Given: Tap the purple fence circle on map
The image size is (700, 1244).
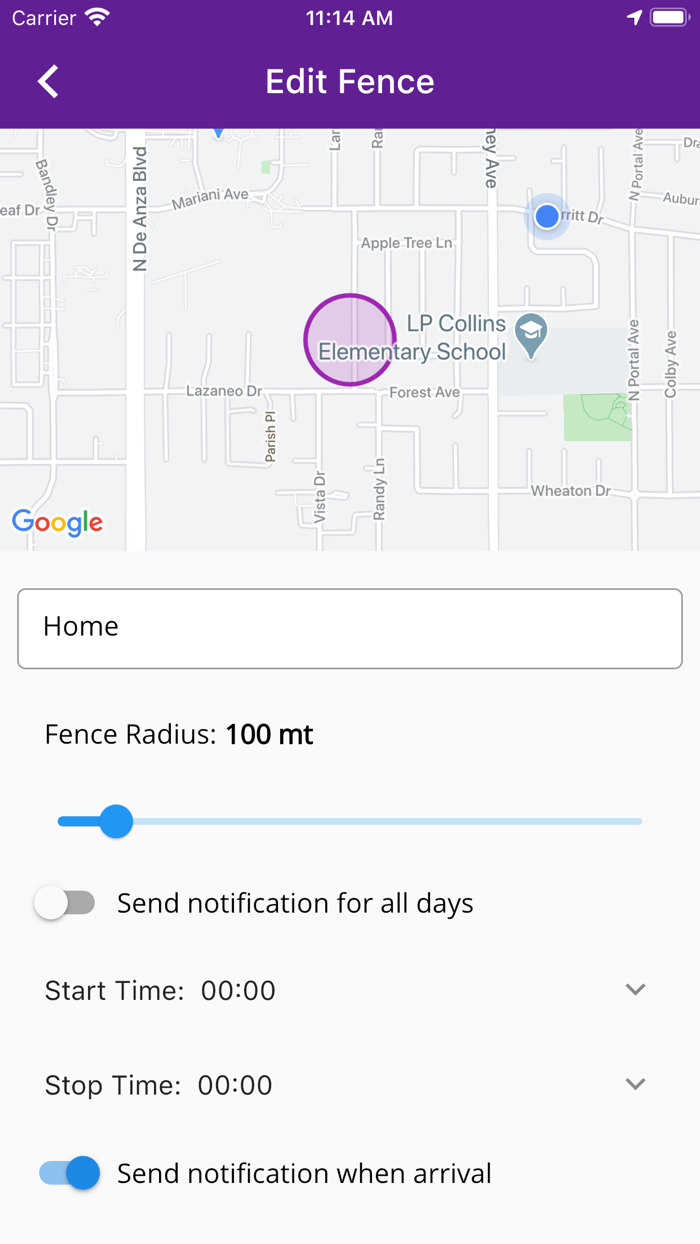Looking at the screenshot, I should coord(349,340).
